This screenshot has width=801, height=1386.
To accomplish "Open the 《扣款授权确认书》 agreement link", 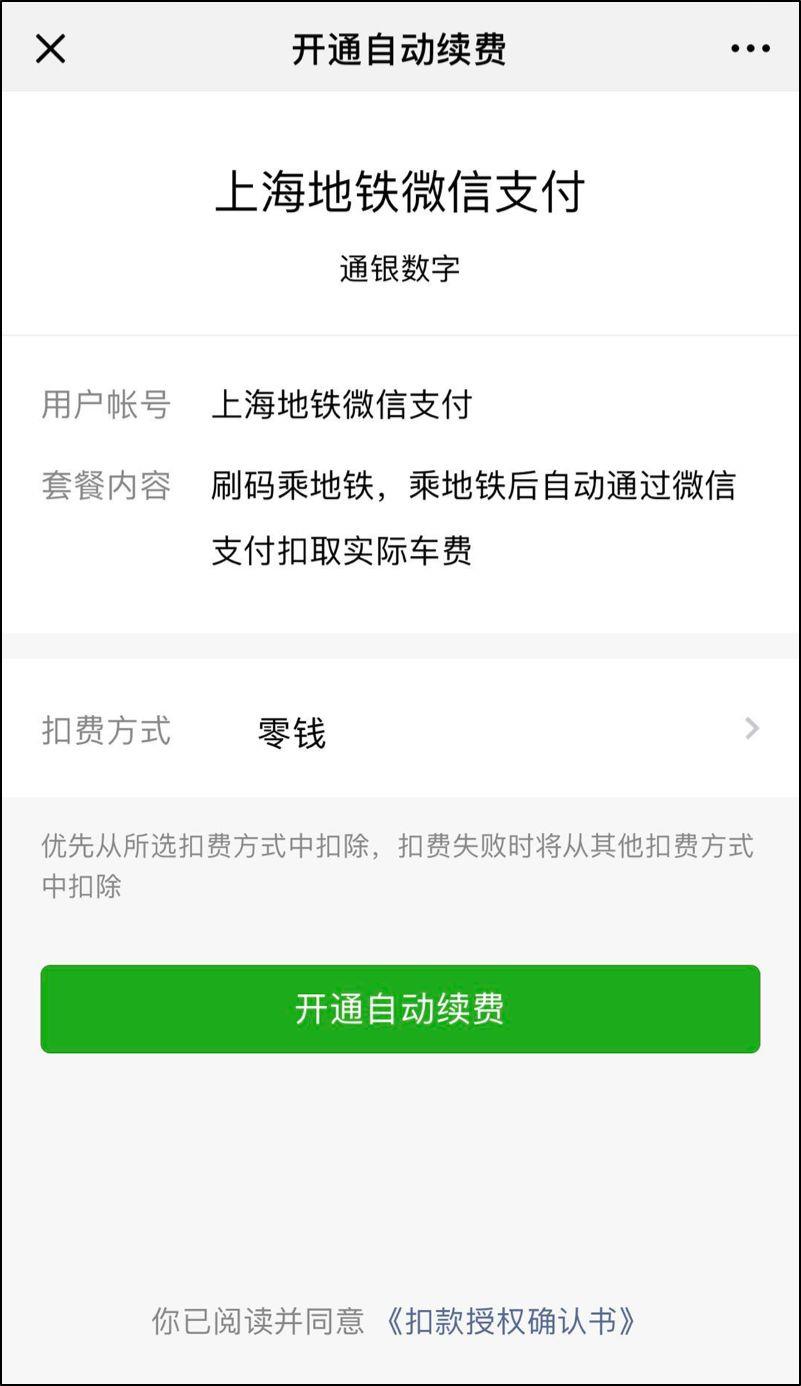I will pyautogui.click(x=510, y=1321).
